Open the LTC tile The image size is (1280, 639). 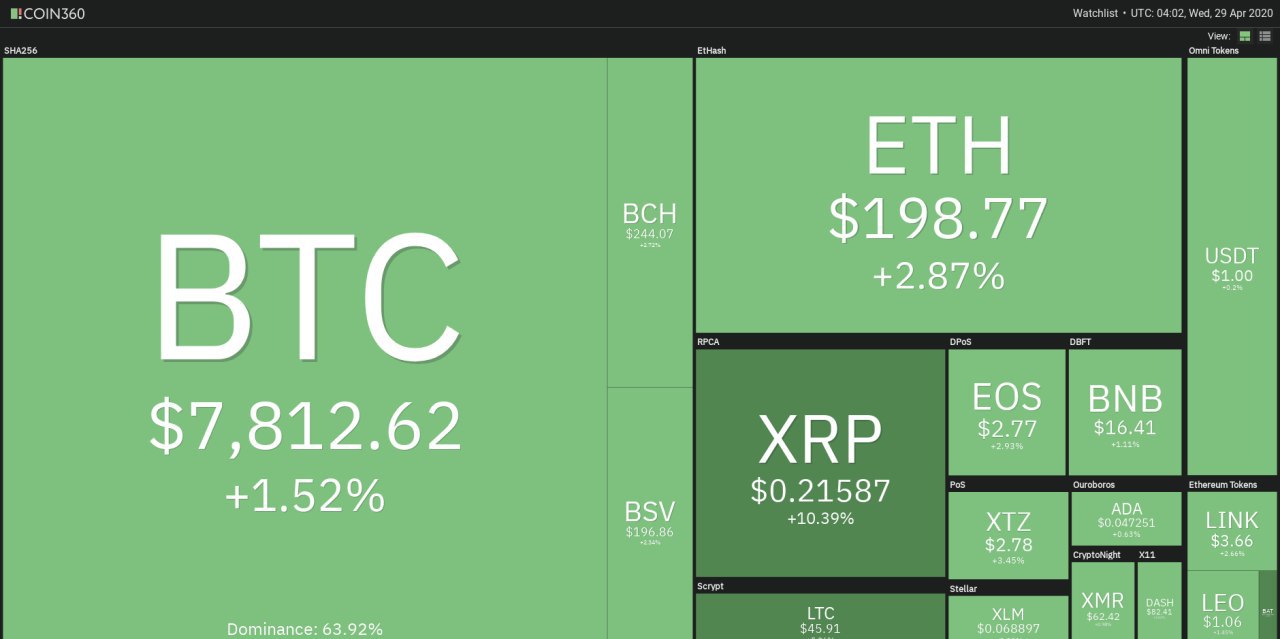point(820,617)
